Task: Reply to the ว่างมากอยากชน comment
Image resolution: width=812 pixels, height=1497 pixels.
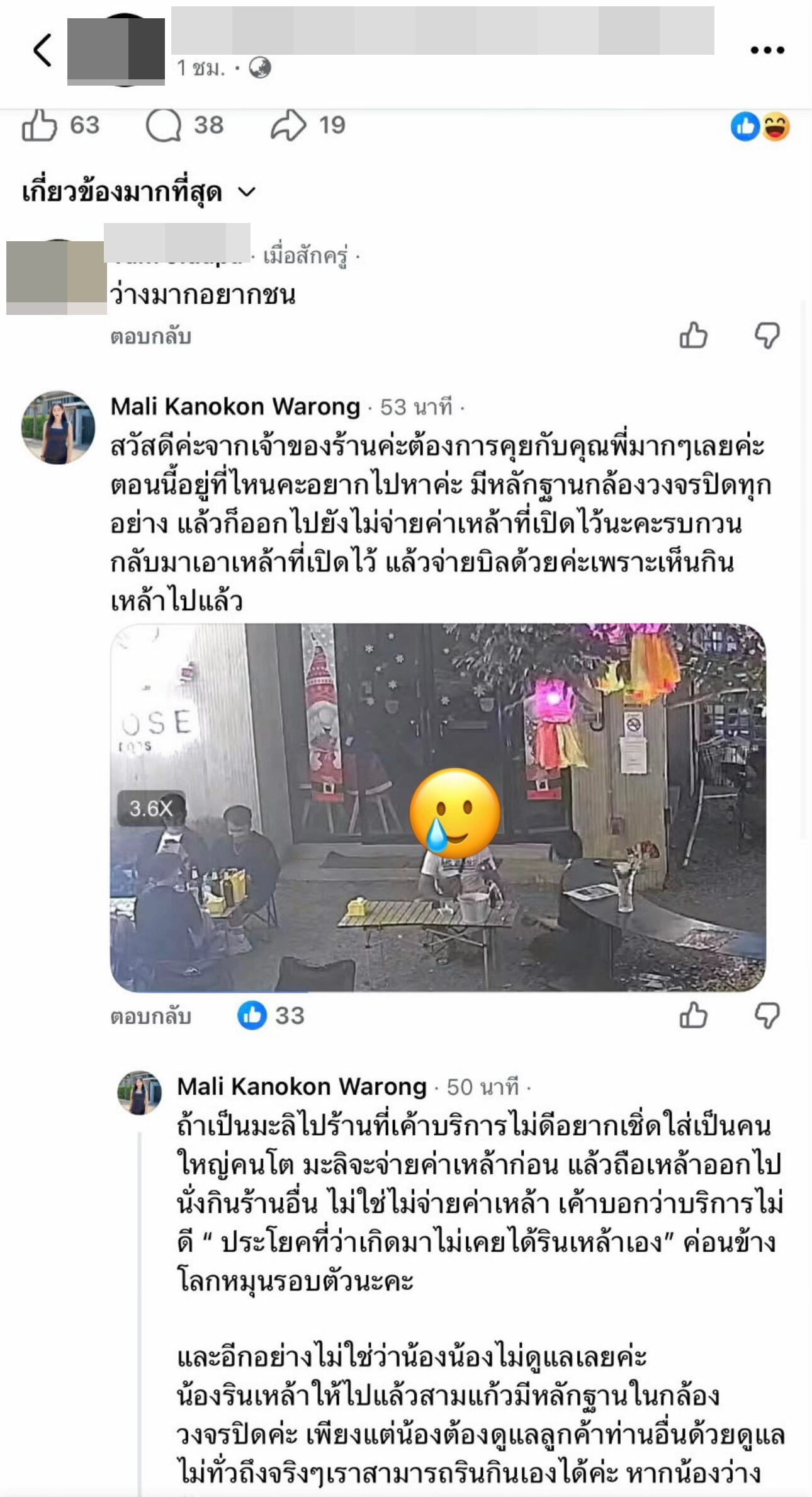Action: (x=150, y=337)
